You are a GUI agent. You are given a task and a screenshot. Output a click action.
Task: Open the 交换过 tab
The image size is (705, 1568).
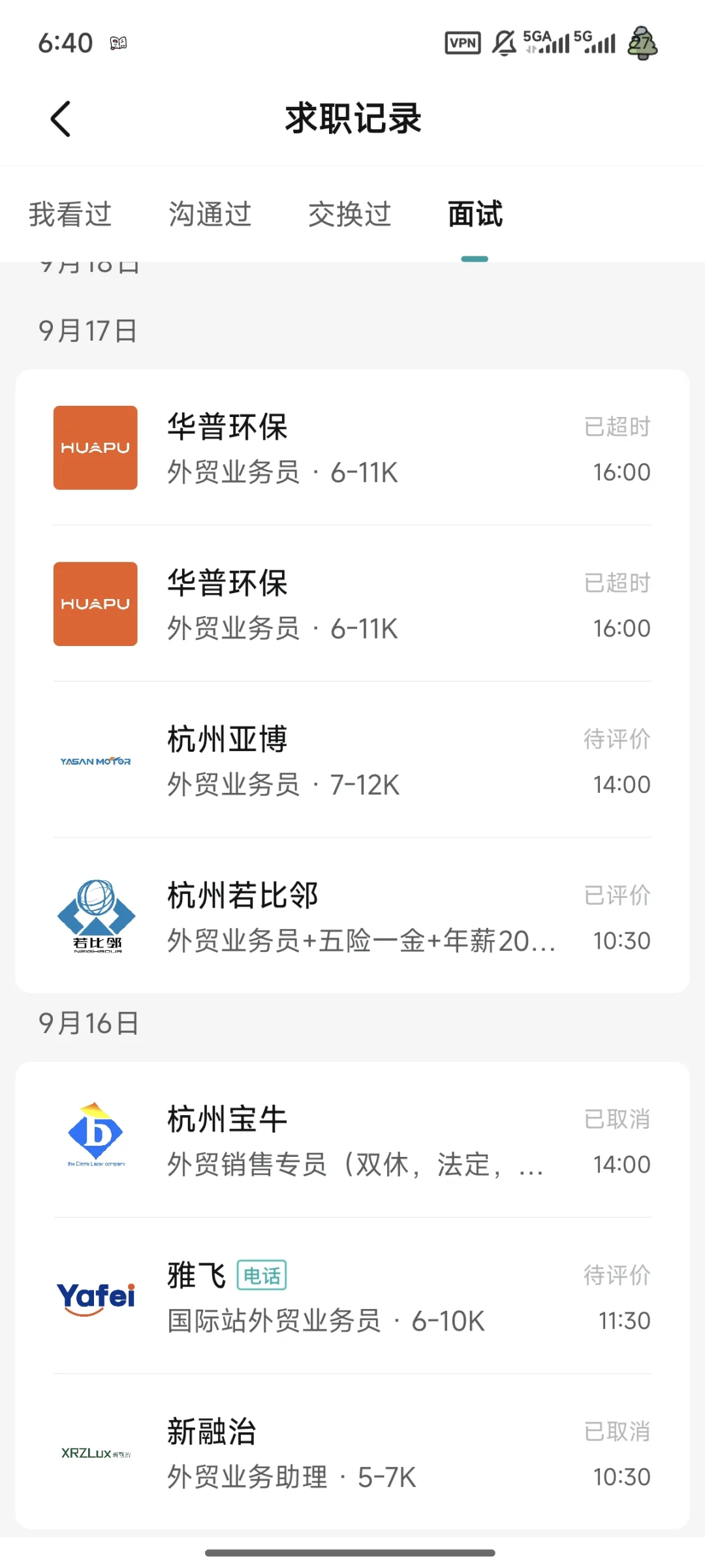click(349, 215)
